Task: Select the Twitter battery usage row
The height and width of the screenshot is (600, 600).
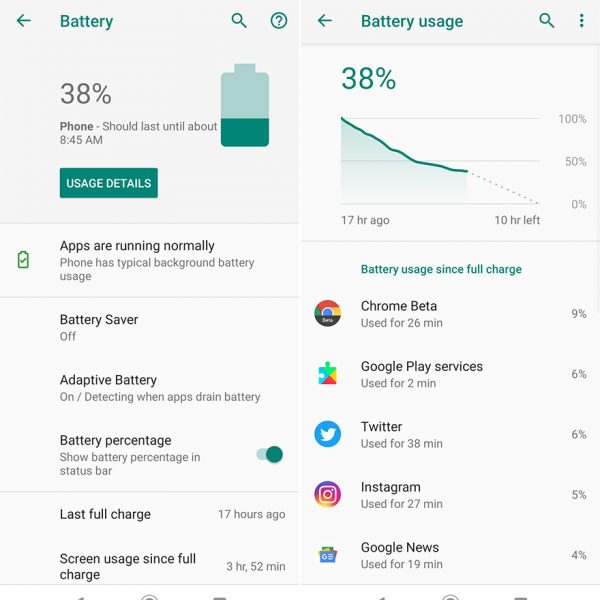Action: point(450,434)
